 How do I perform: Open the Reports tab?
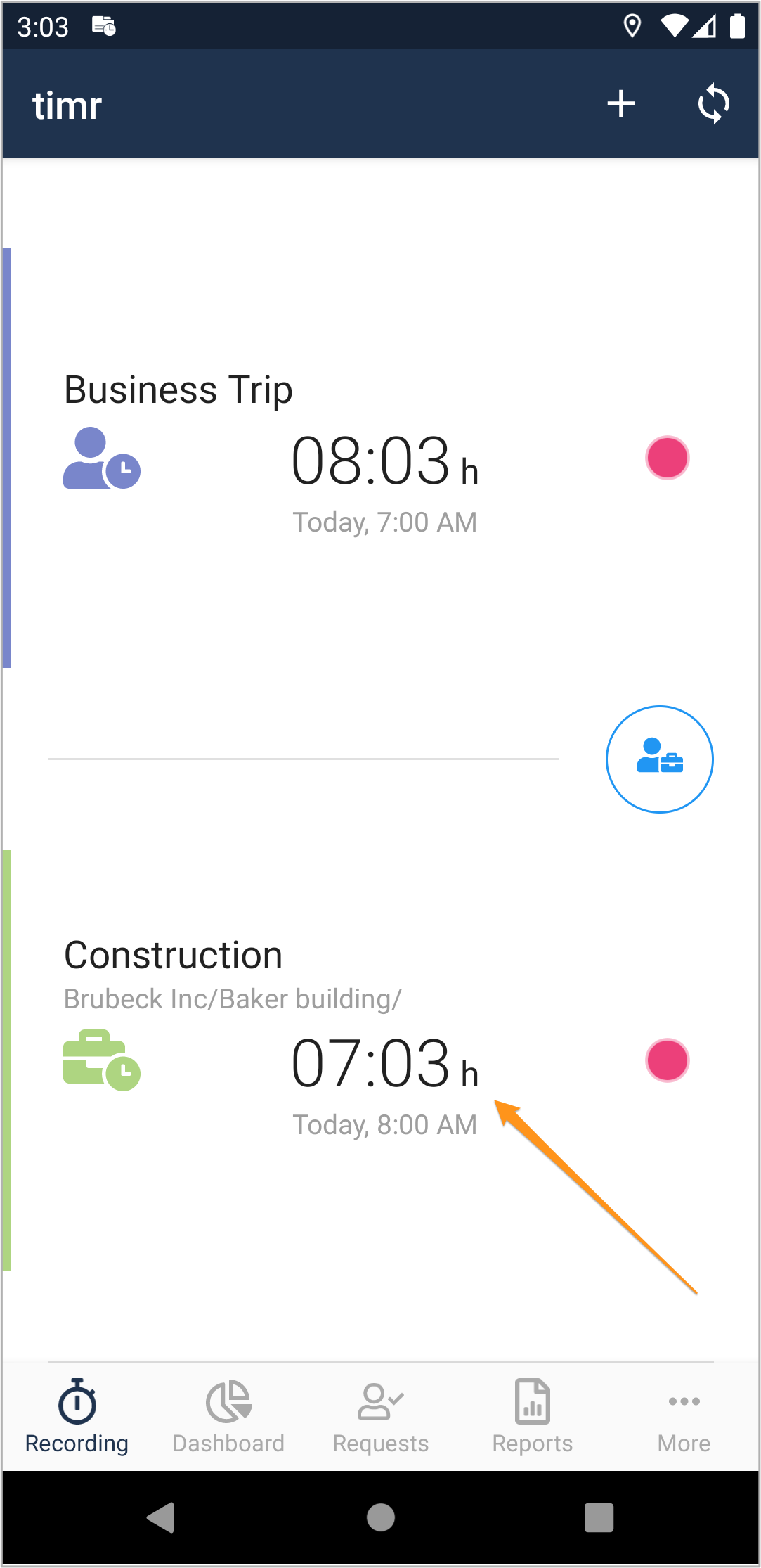tap(532, 1417)
